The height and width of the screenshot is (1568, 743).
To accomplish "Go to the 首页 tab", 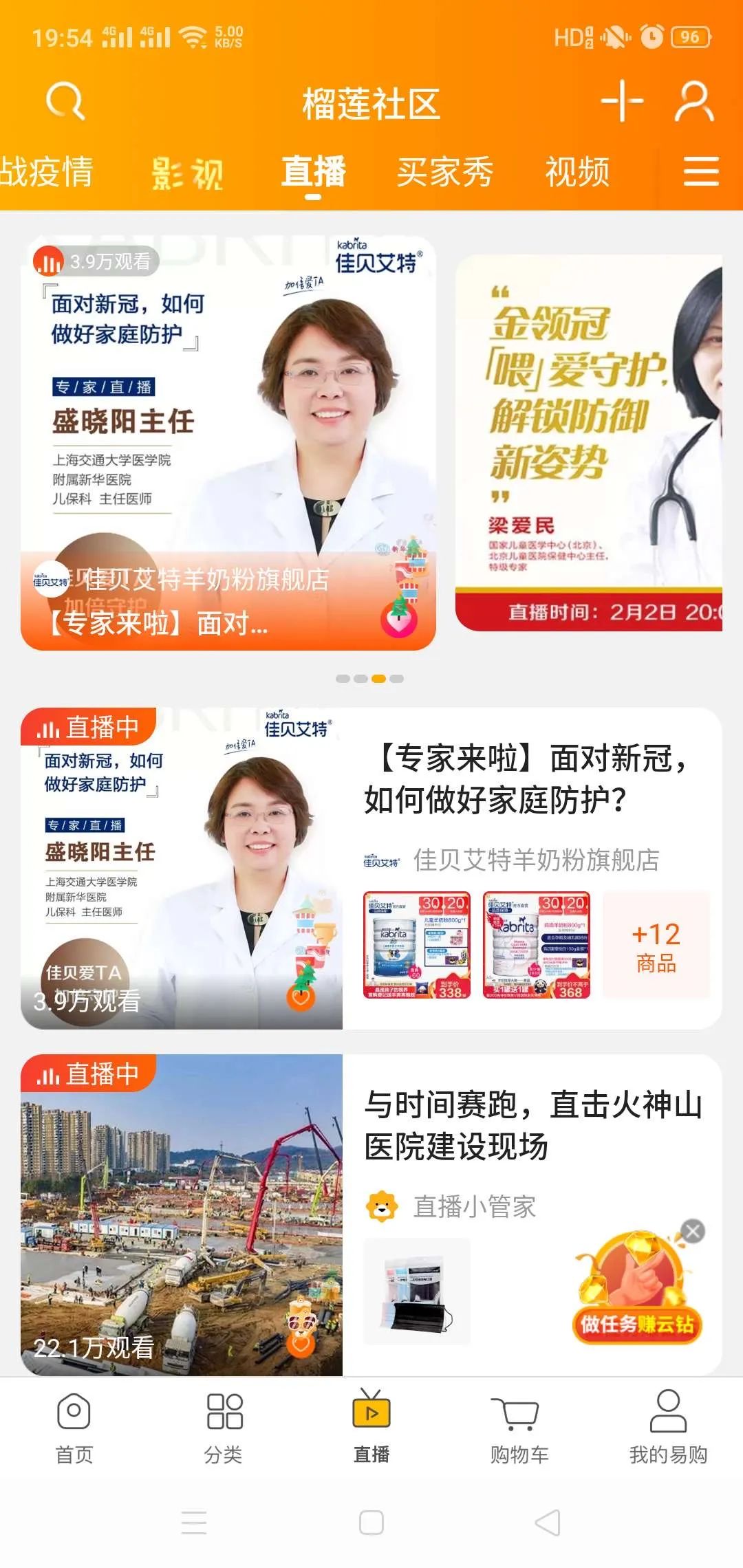I will pyautogui.click(x=74, y=1427).
